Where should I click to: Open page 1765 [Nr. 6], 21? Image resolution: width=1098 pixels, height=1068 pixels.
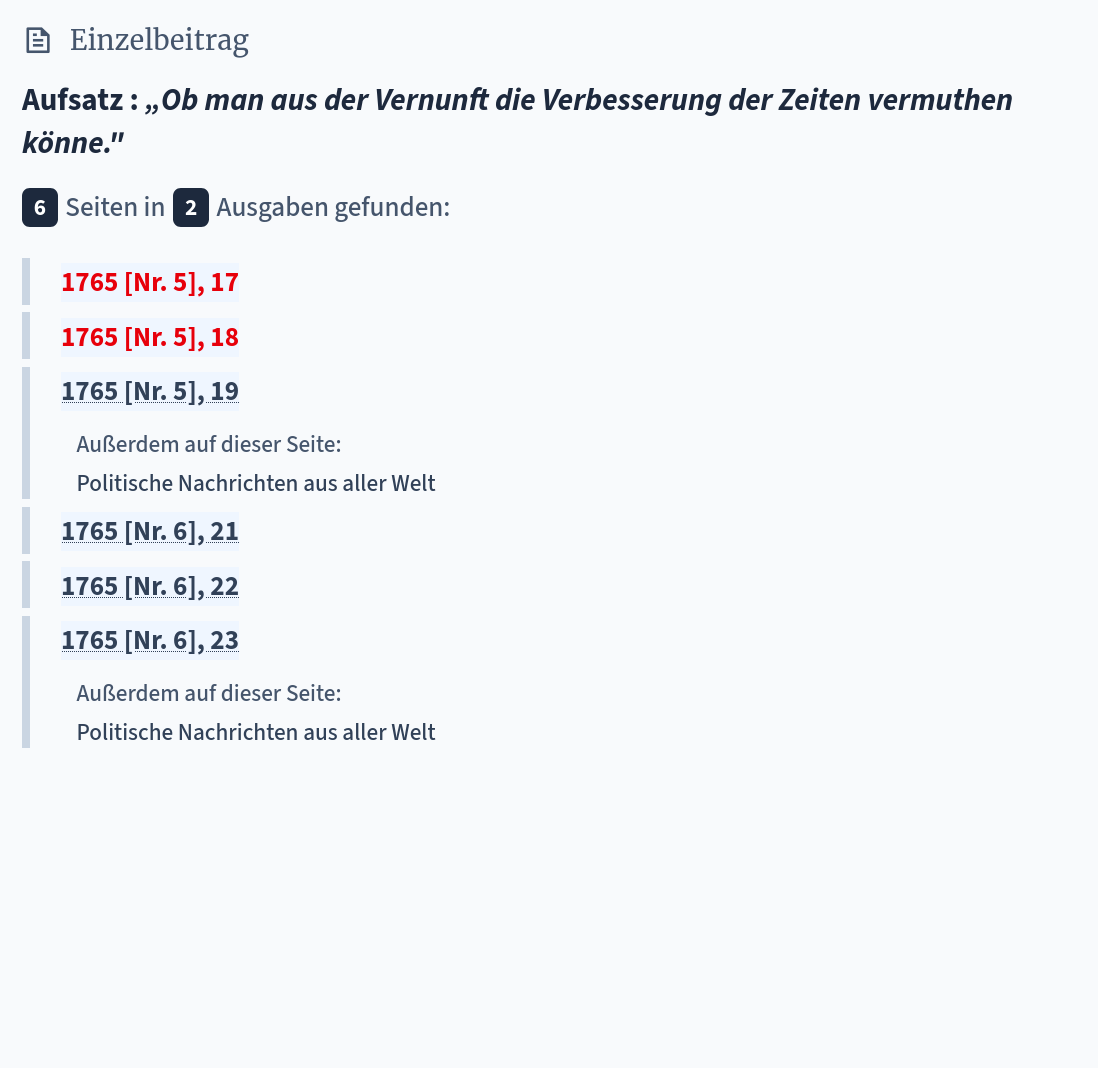[x=150, y=531]
